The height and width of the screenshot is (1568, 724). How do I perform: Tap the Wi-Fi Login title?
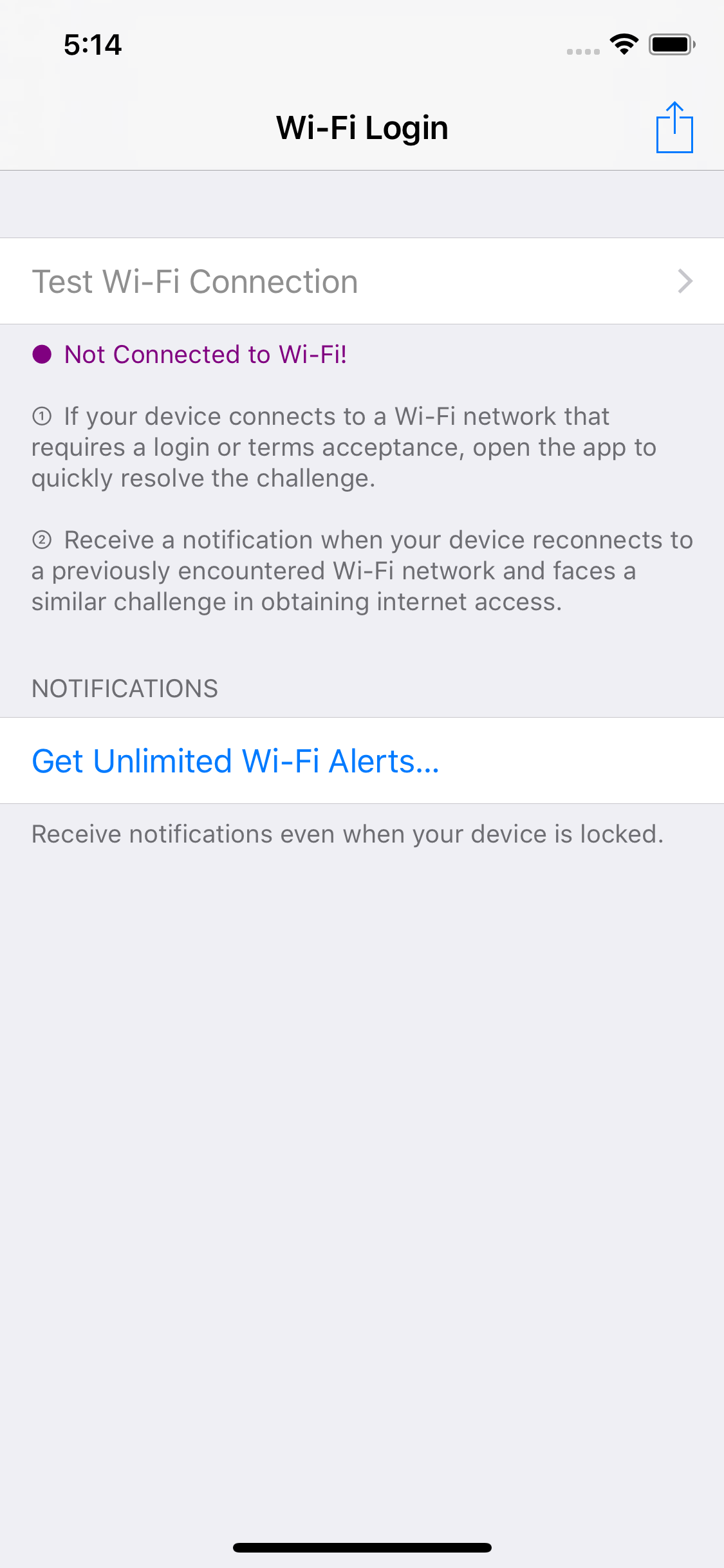[362, 127]
